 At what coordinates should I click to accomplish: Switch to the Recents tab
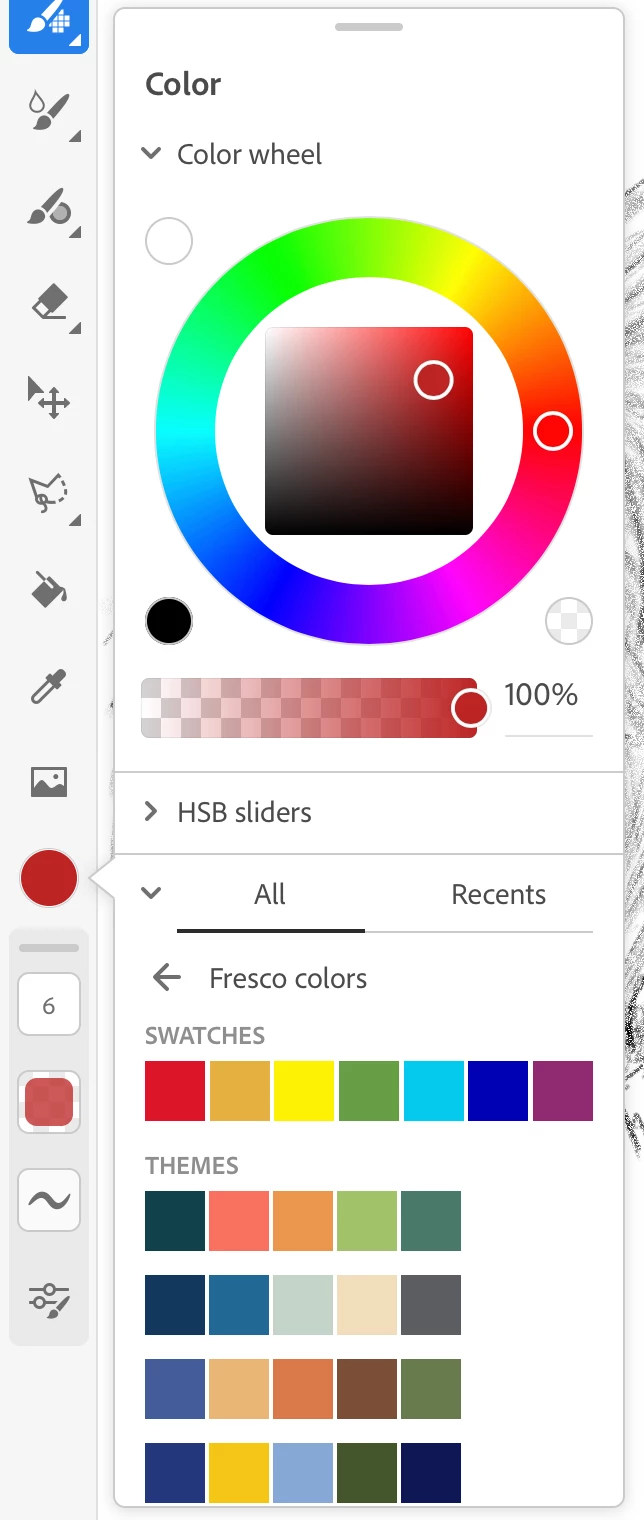[498, 894]
